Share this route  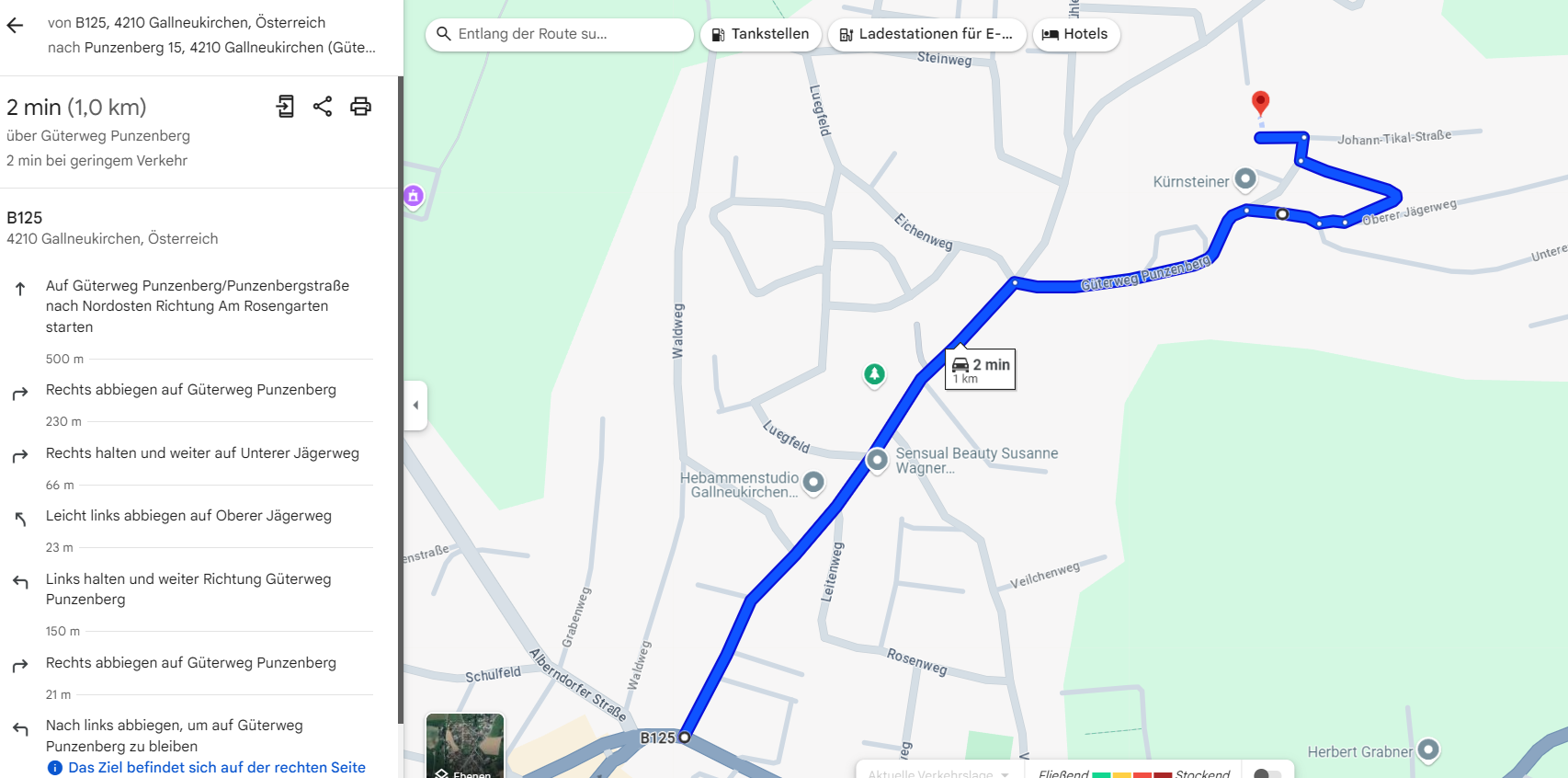(323, 107)
